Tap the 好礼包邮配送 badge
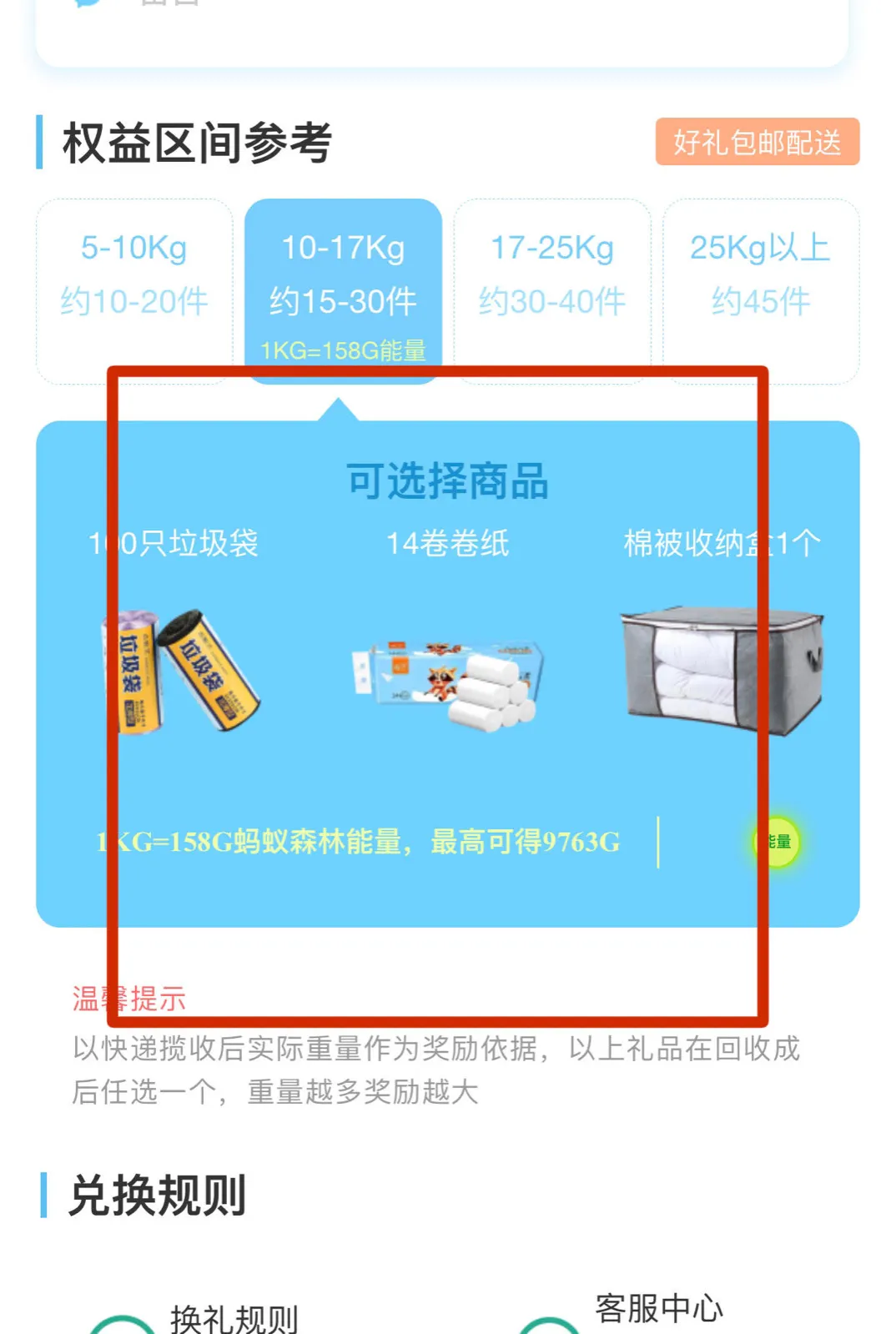 coord(757,142)
